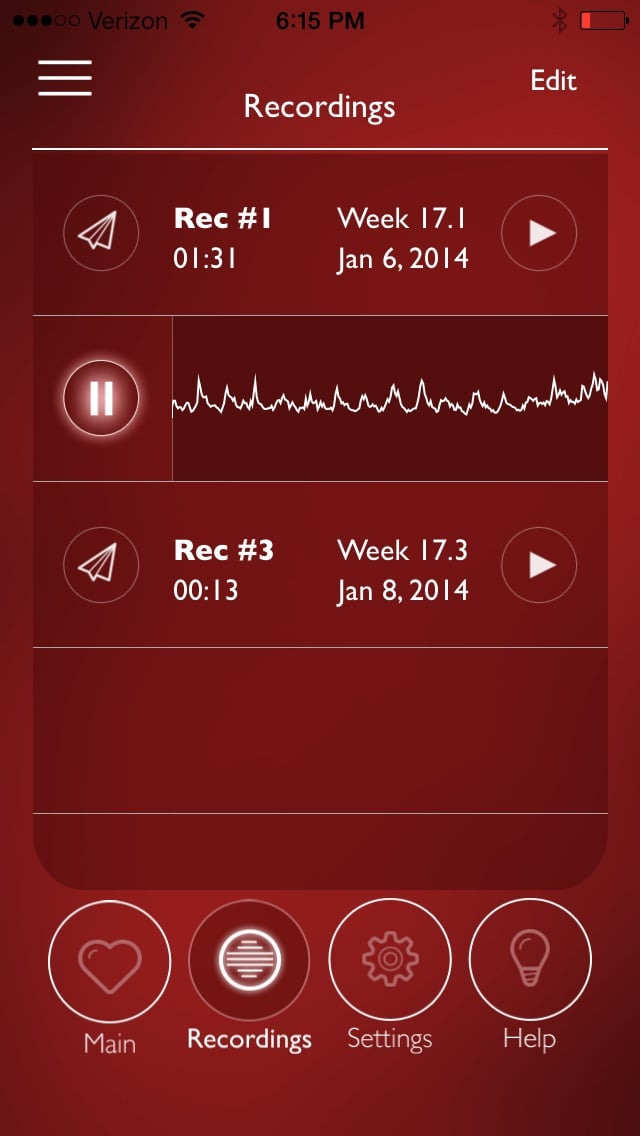Share recording Rec #3
This screenshot has height=1136, width=640.
coord(101,565)
